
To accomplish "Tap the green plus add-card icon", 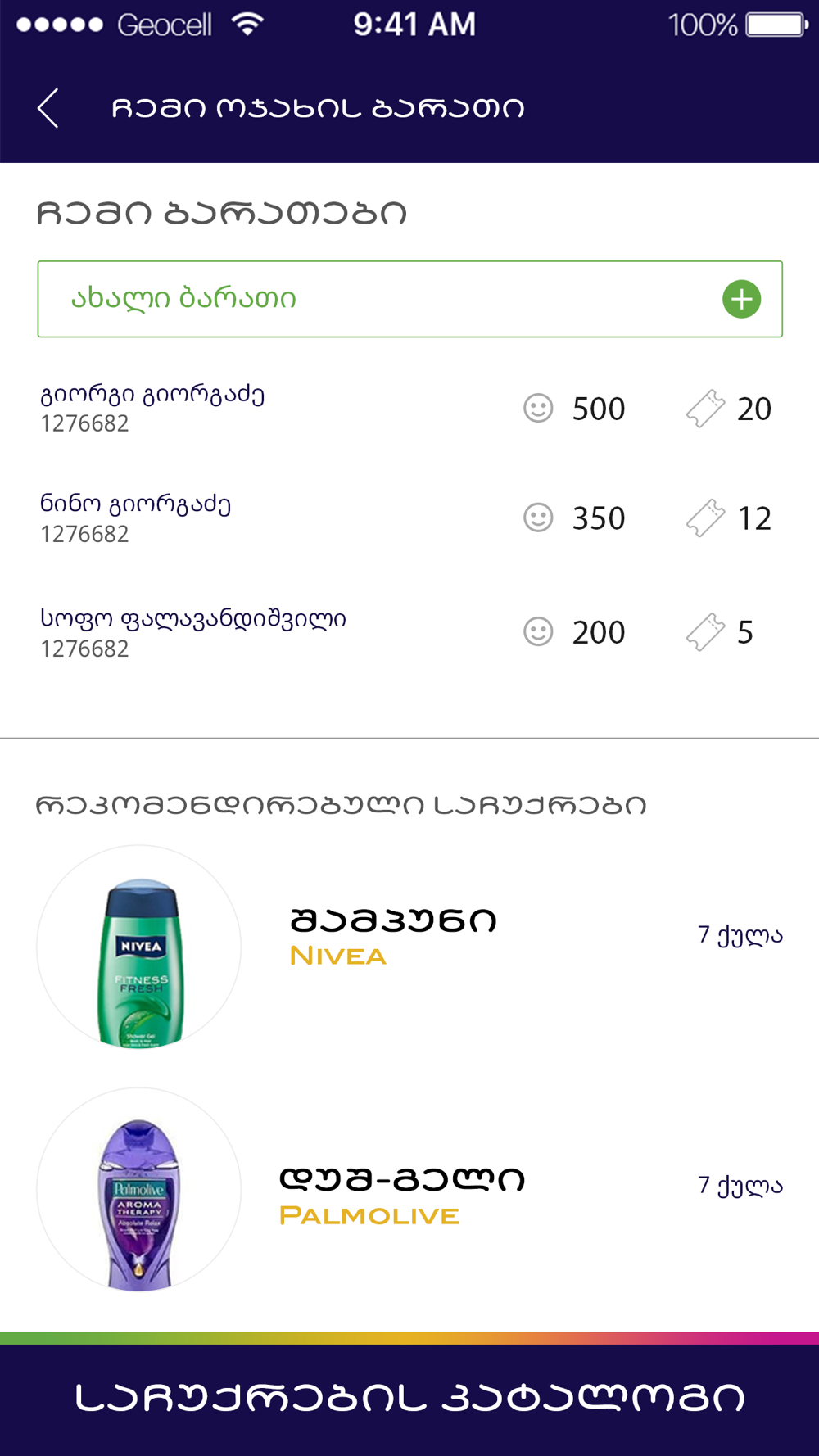I will tap(741, 299).
